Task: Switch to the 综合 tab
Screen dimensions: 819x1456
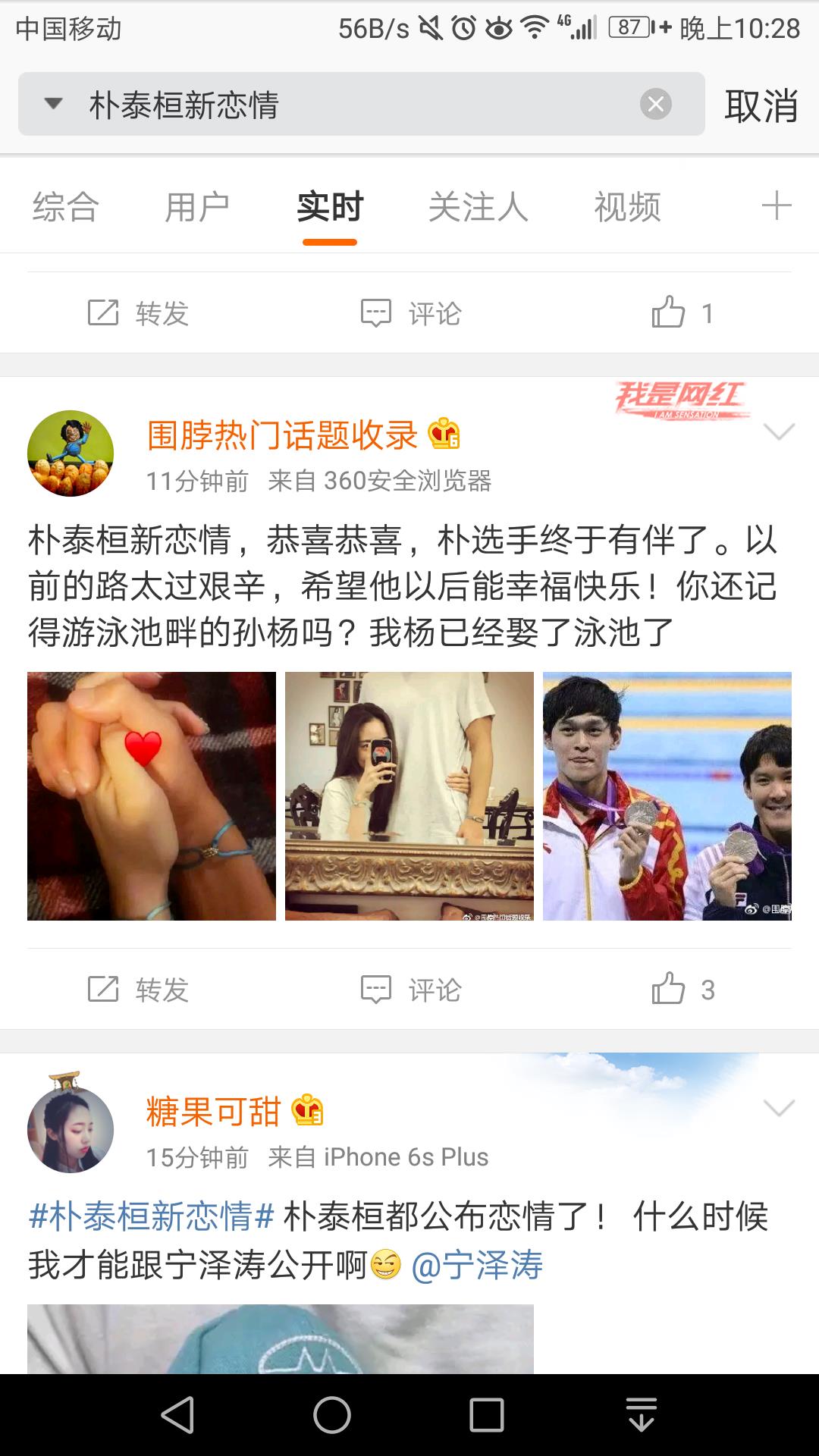Action: [66, 207]
